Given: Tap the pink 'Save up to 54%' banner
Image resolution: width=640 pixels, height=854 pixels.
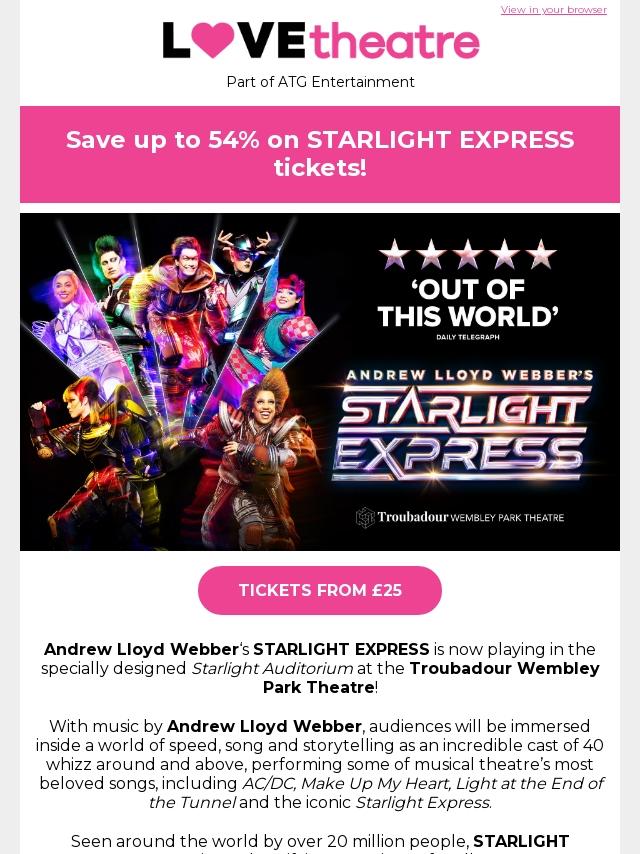Looking at the screenshot, I should coord(320,154).
